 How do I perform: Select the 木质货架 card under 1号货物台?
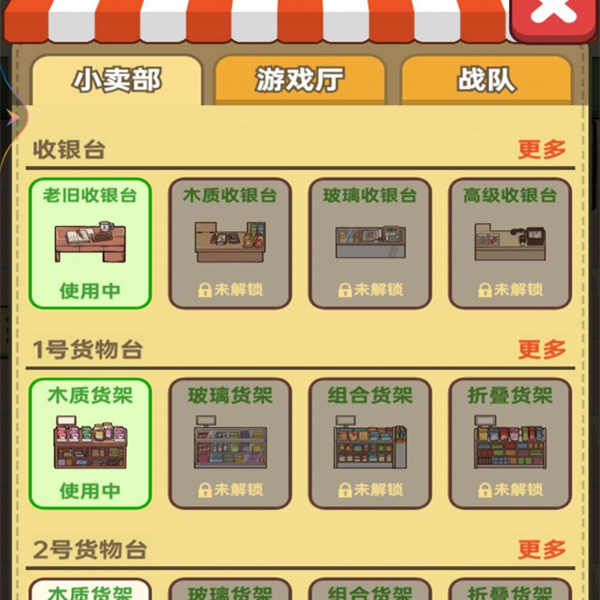[90, 443]
